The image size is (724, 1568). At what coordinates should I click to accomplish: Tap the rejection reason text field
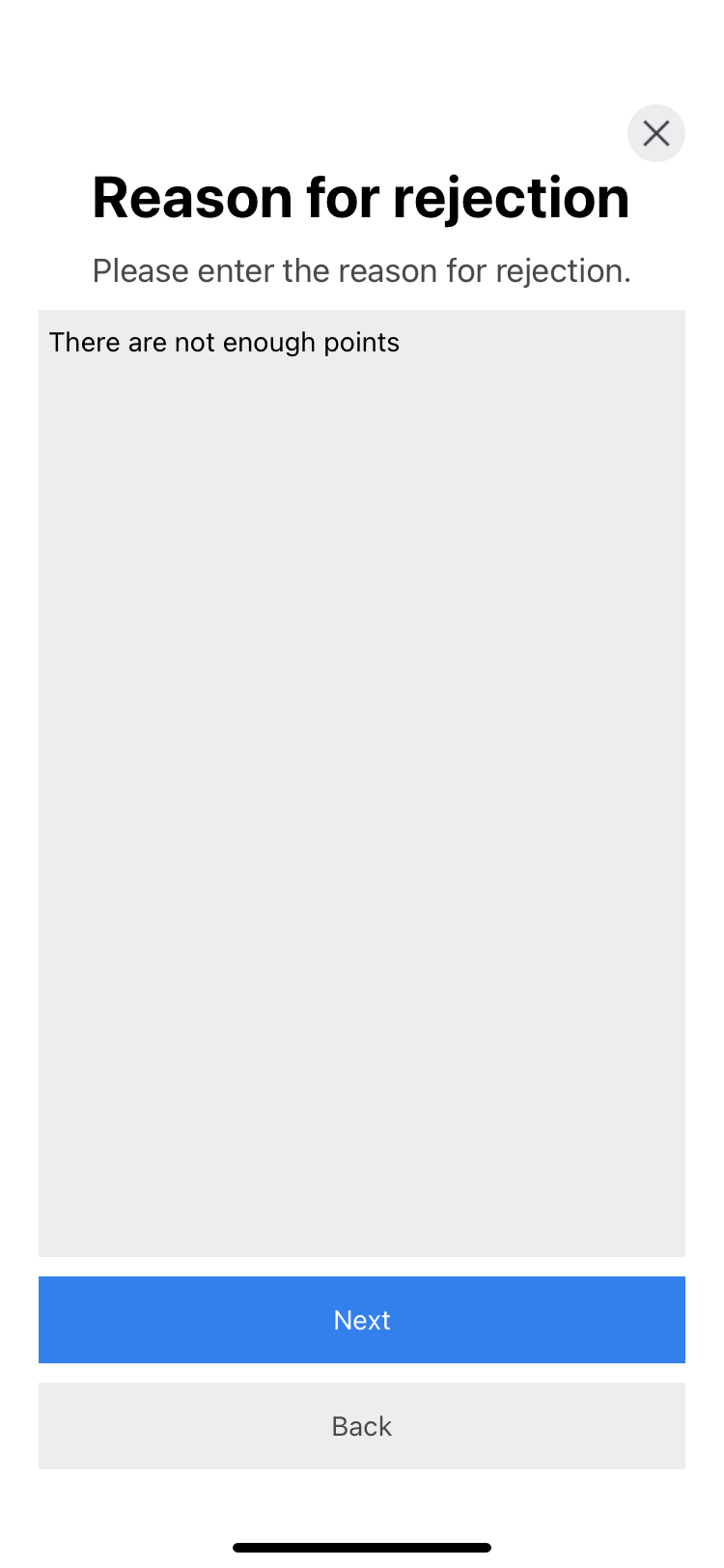point(362,782)
